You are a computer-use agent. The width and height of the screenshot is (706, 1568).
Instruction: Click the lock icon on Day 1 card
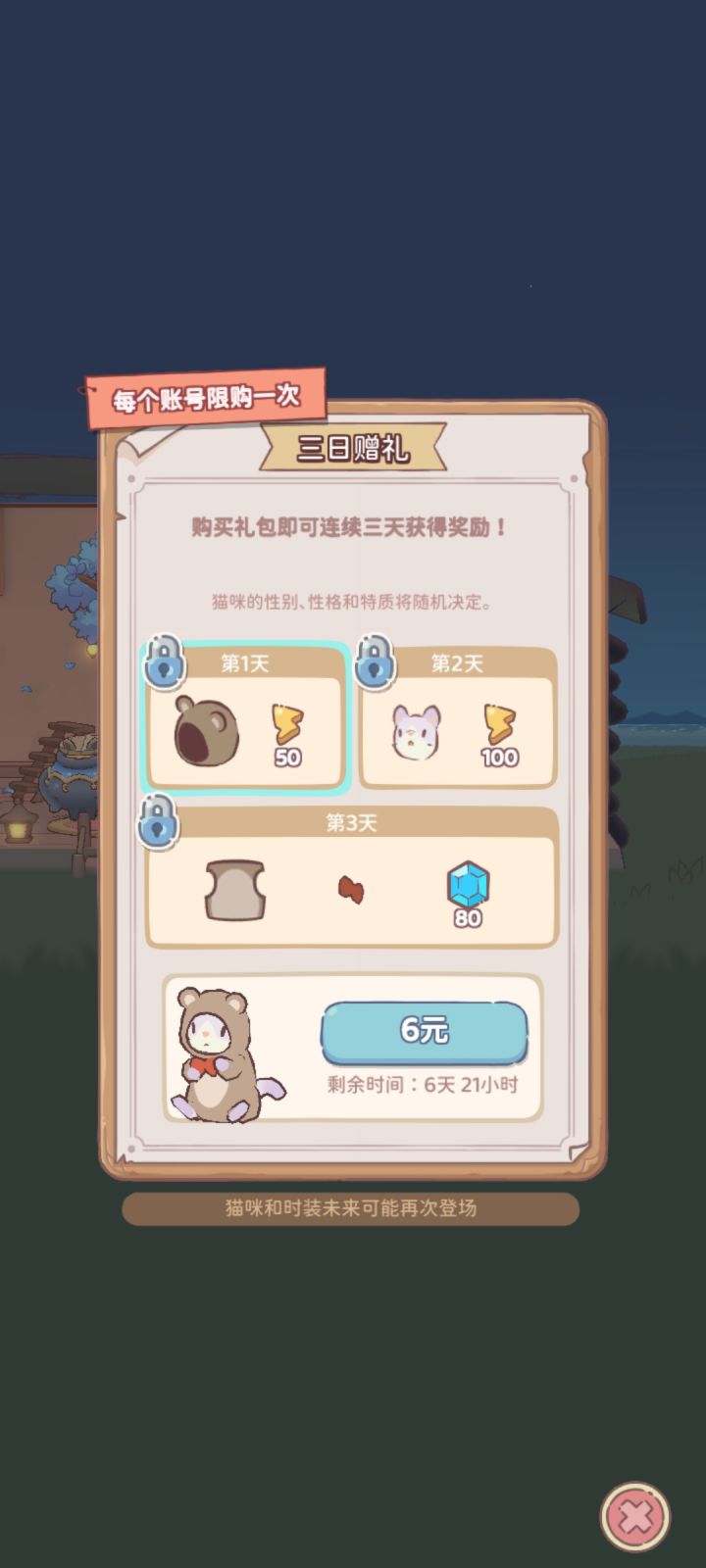tap(165, 661)
